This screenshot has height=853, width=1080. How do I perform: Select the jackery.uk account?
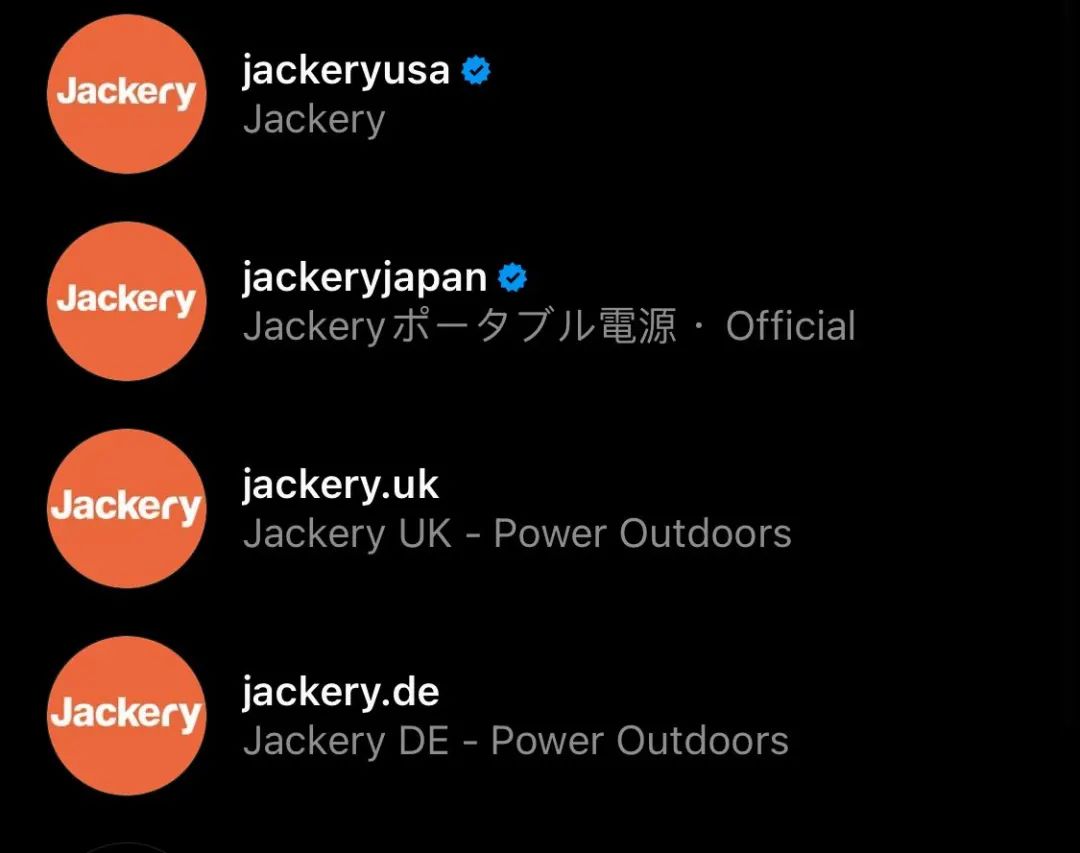(340, 486)
